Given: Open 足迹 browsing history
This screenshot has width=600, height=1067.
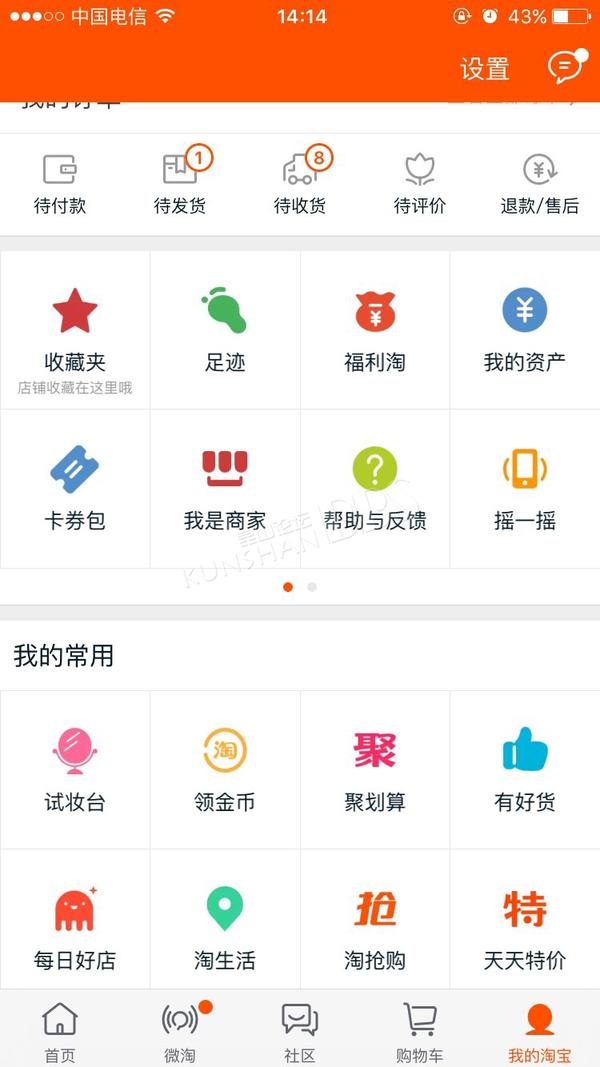Looking at the screenshot, I should point(225,330).
